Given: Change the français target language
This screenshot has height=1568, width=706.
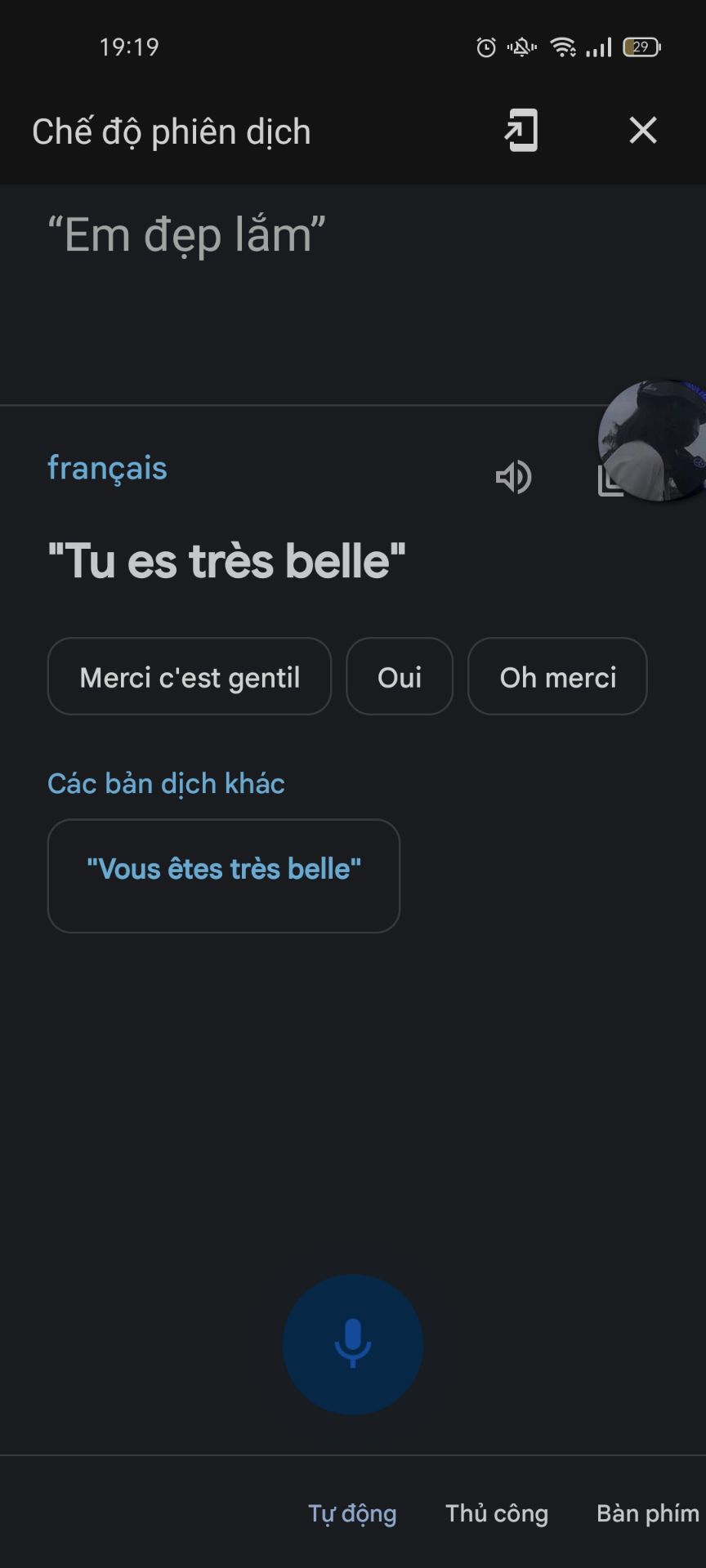Looking at the screenshot, I should [107, 468].
